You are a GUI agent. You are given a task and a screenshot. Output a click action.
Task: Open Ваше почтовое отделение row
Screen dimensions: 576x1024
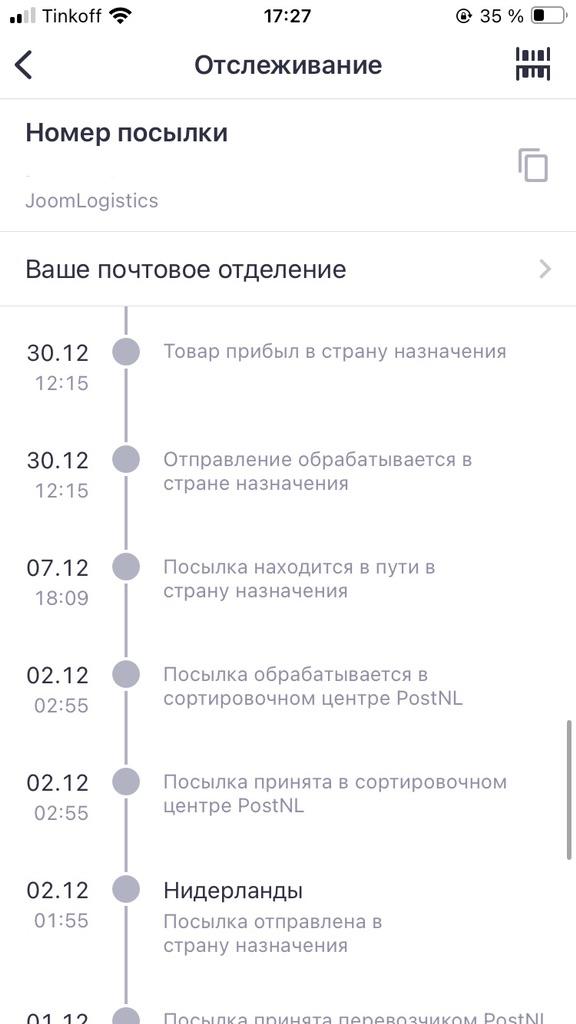[288, 269]
